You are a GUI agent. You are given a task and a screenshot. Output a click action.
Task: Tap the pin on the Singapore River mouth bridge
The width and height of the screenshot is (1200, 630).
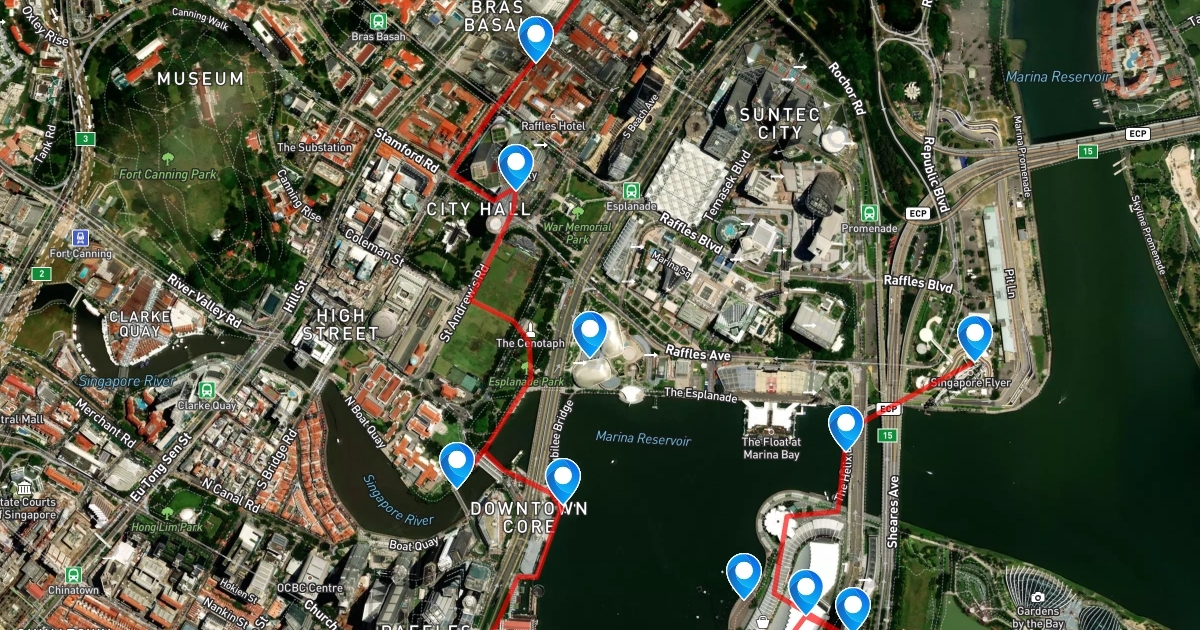click(457, 465)
